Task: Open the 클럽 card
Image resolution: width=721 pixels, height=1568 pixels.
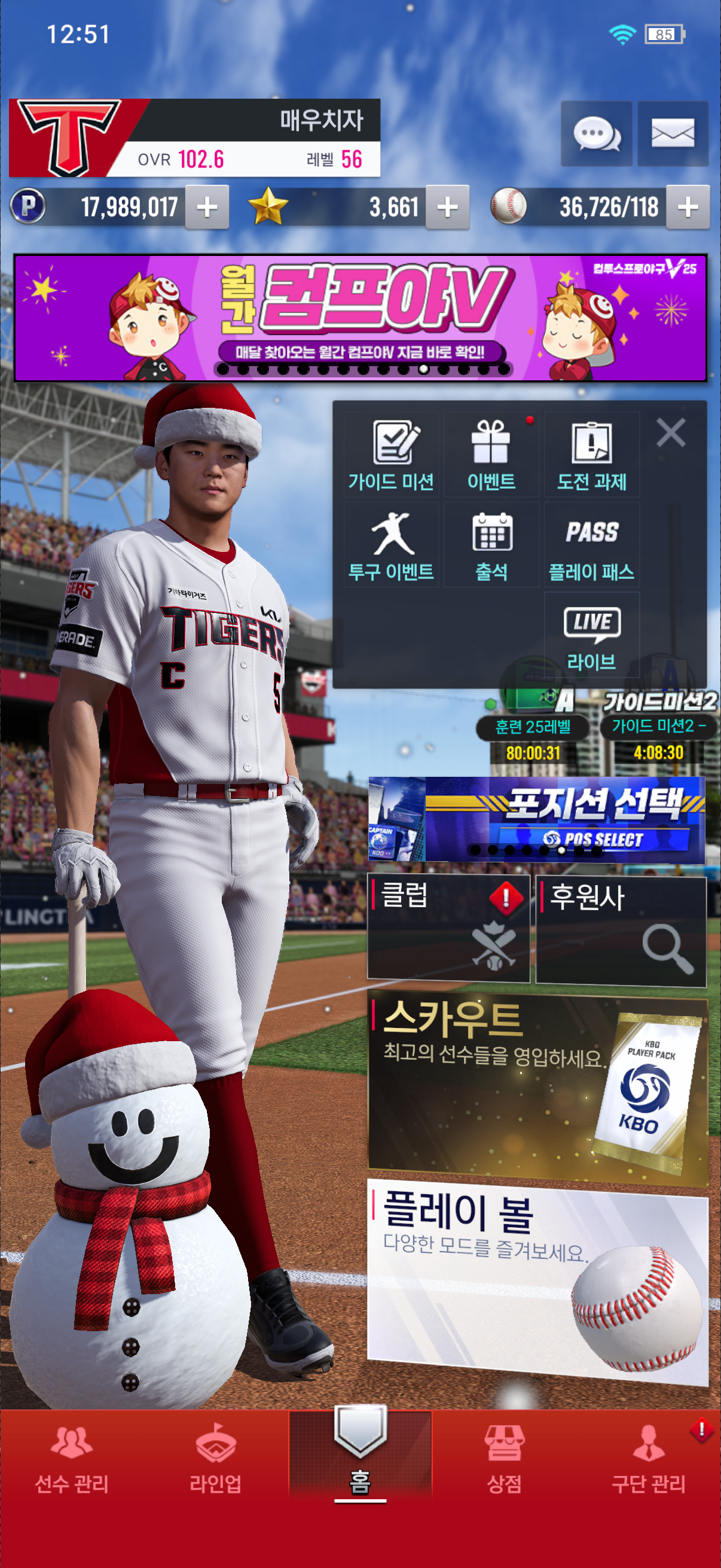Action: click(448, 928)
